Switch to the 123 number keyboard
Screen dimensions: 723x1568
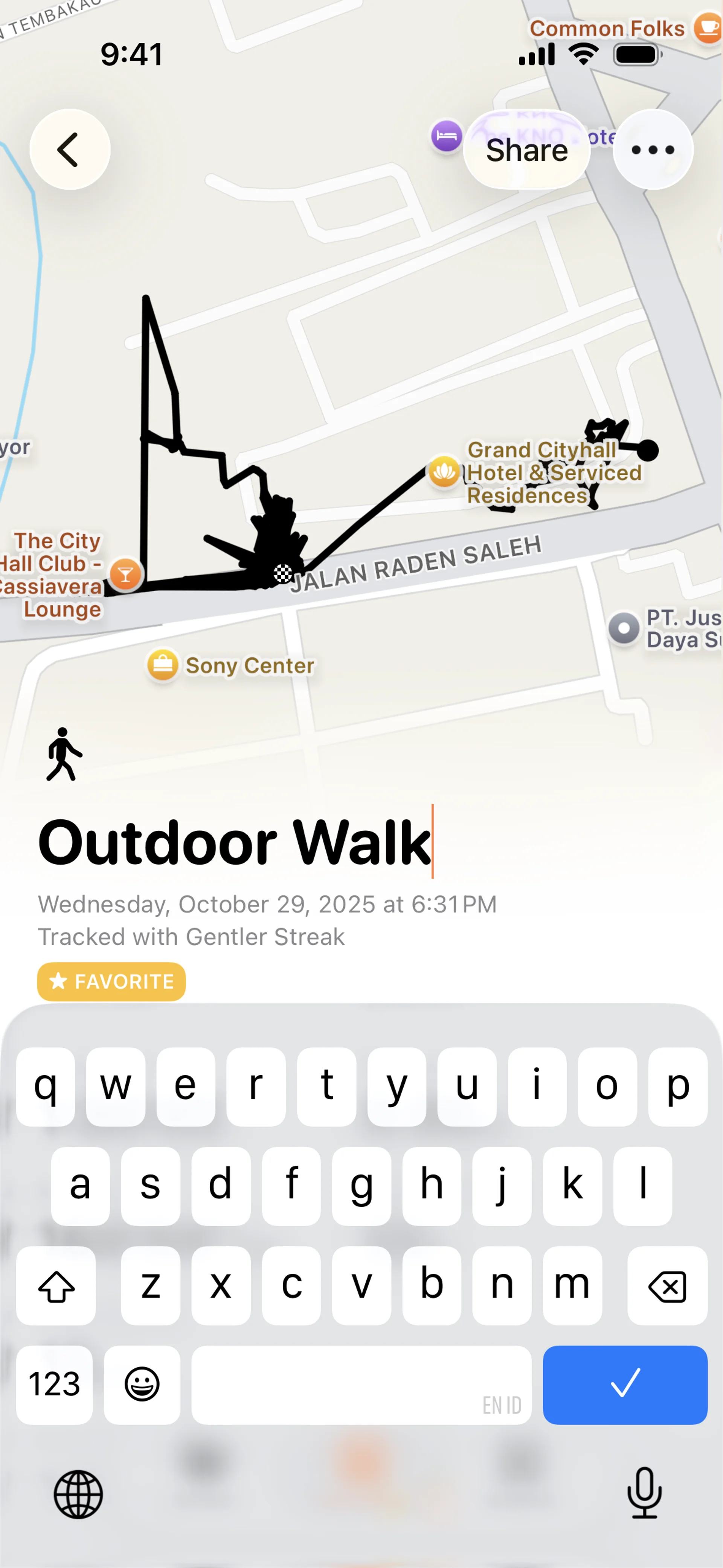(x=54, y=1384)
